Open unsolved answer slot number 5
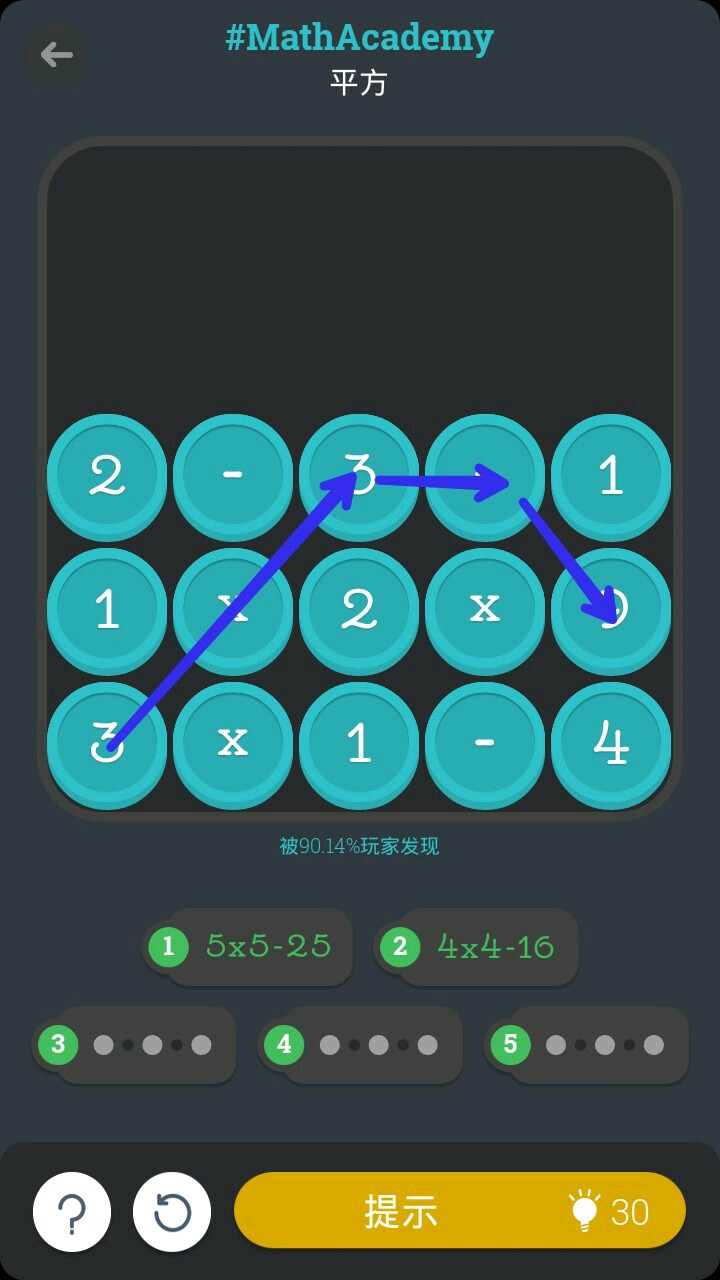Viewport: 720px width, 1280px height. (587, 1045)
